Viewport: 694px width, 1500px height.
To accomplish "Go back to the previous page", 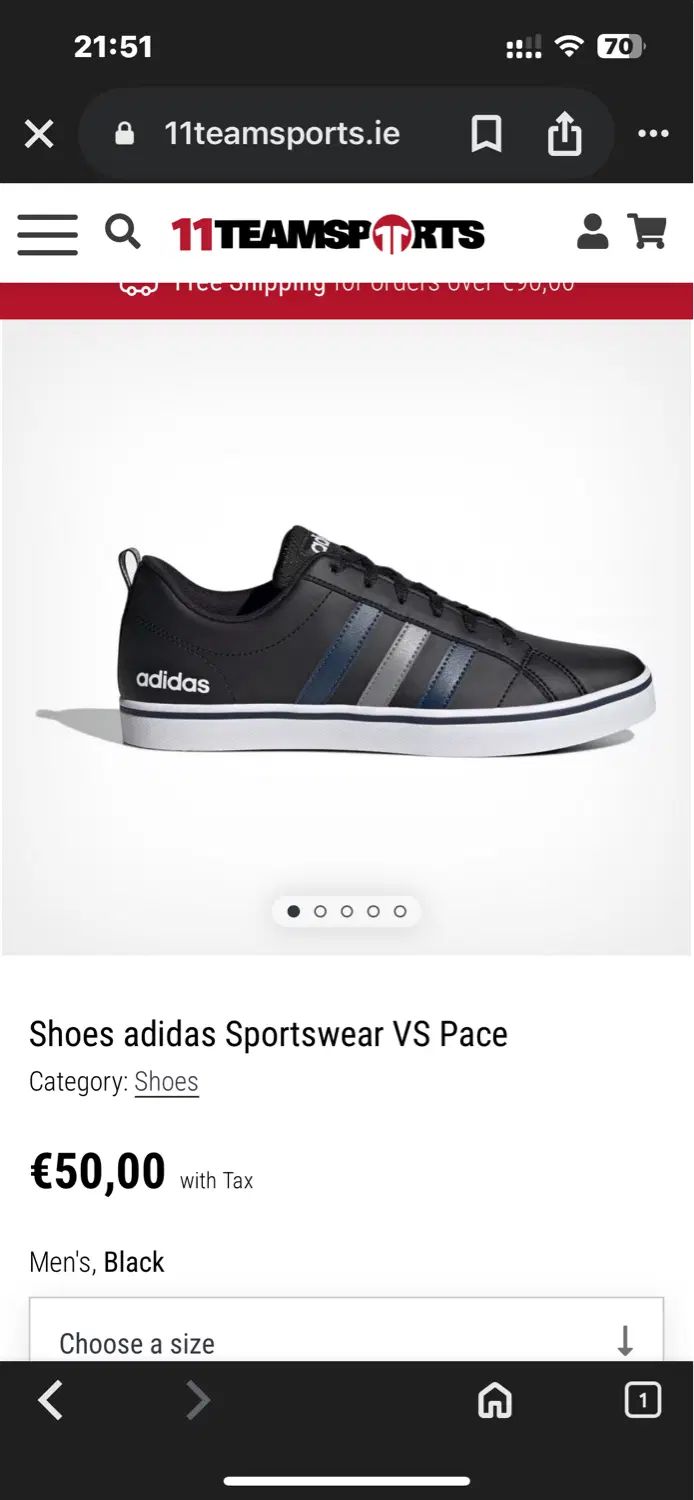I will [51, 1400].
